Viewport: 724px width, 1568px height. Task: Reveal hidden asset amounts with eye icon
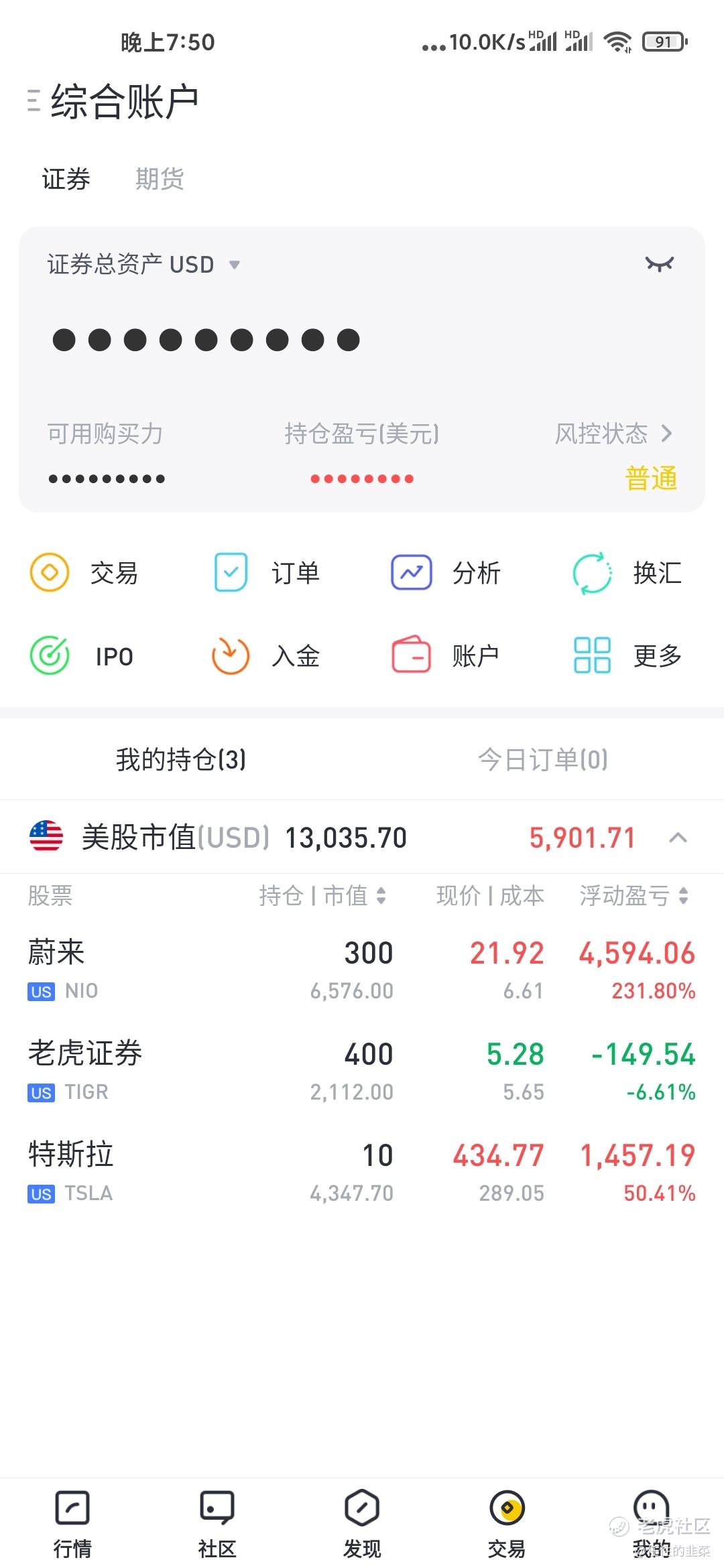[x=659, y=264]
